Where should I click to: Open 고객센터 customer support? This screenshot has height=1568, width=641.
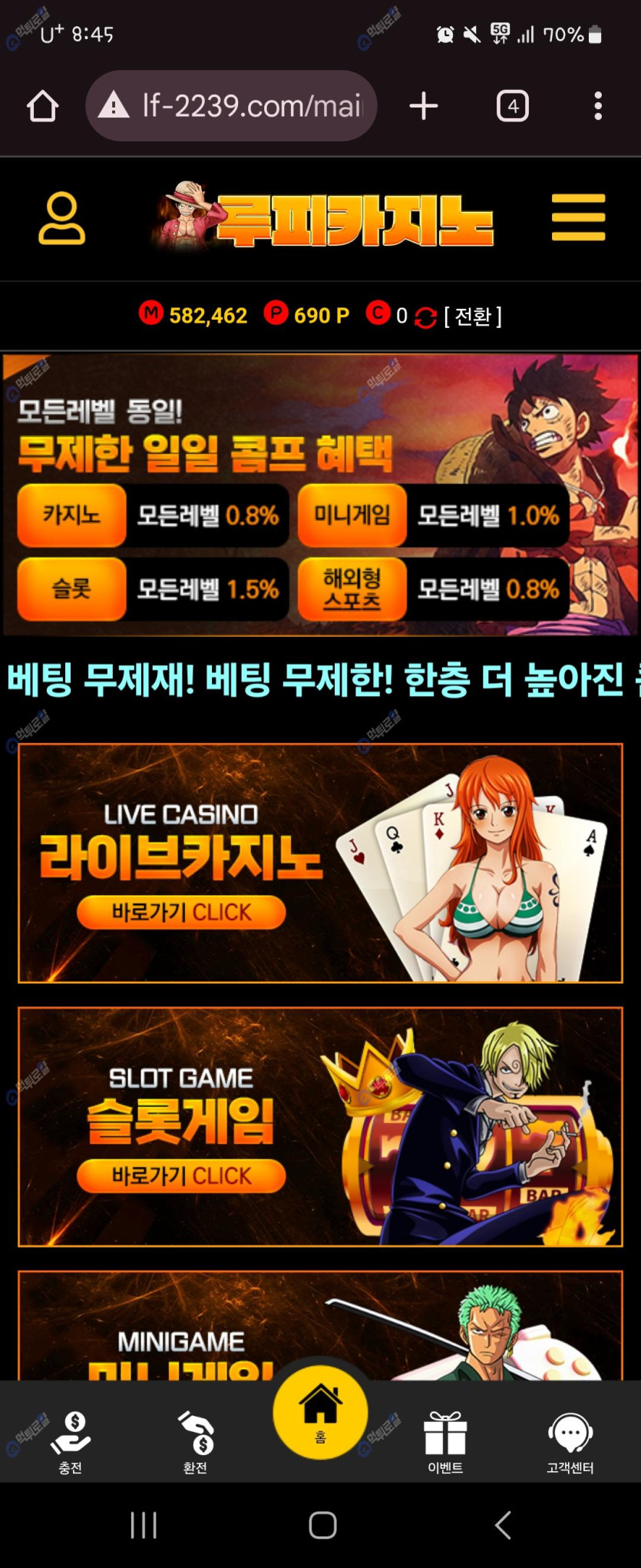click(x=570, y=1442)
